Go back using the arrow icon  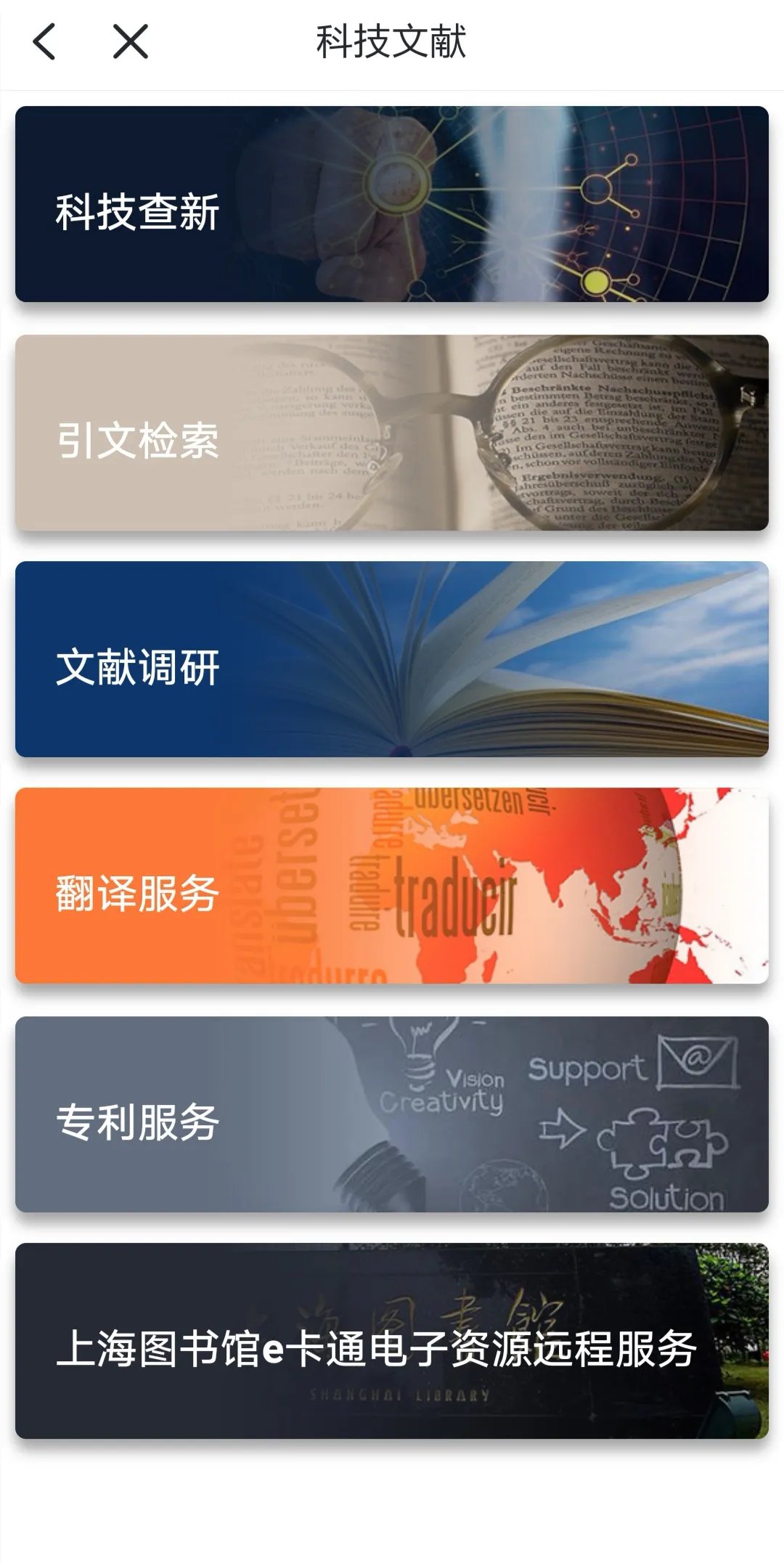[45, 41]
